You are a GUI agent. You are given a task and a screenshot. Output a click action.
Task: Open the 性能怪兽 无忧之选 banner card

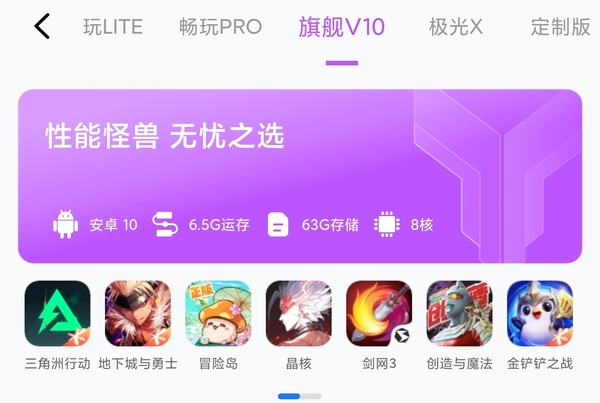point(299,177)
